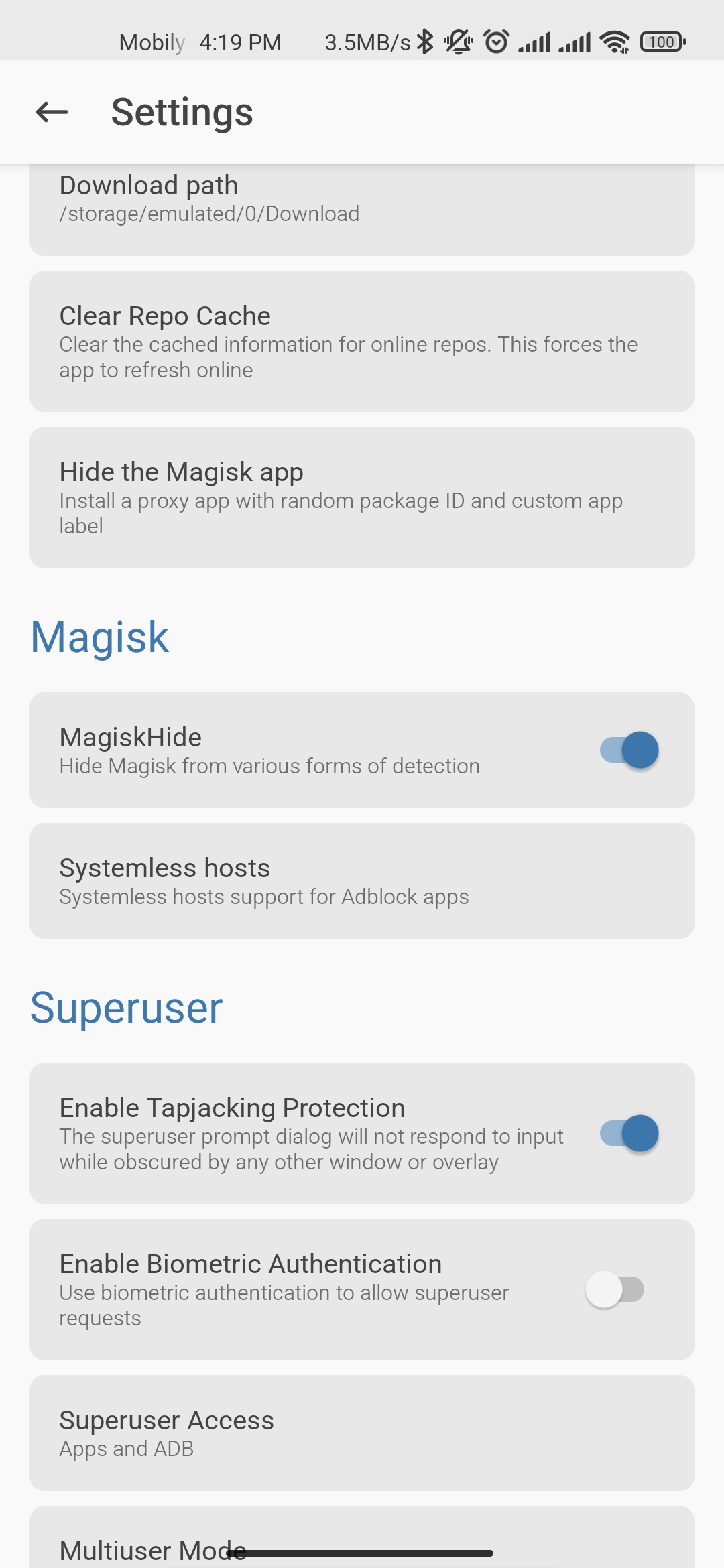Select Systemless hosts
Screen dimensions: 724x1568
(x=362, y=880)
